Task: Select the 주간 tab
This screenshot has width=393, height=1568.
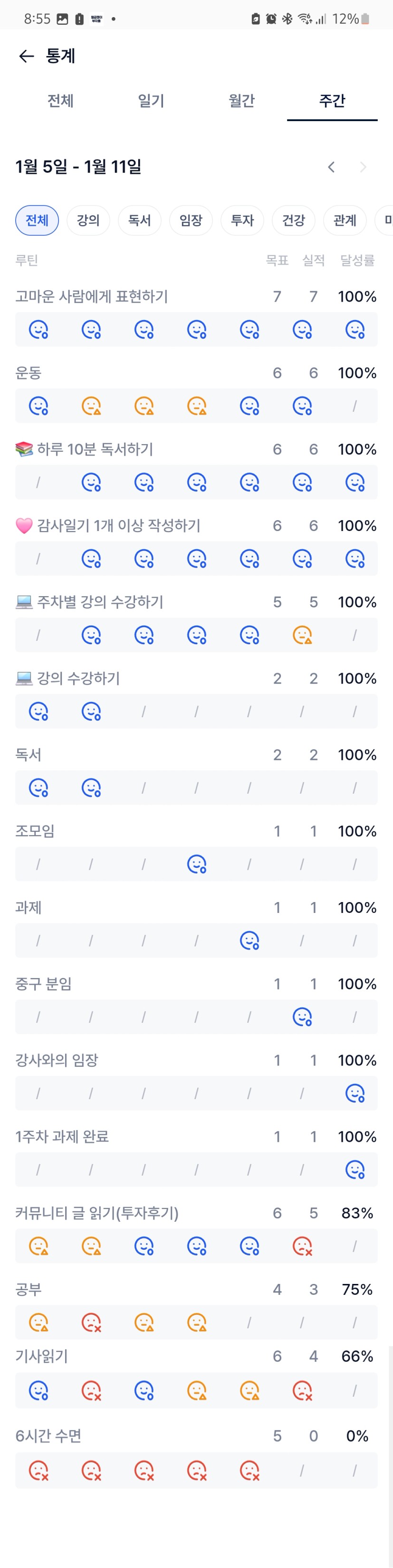Action: pyautogui.click(x=332, y=100)
